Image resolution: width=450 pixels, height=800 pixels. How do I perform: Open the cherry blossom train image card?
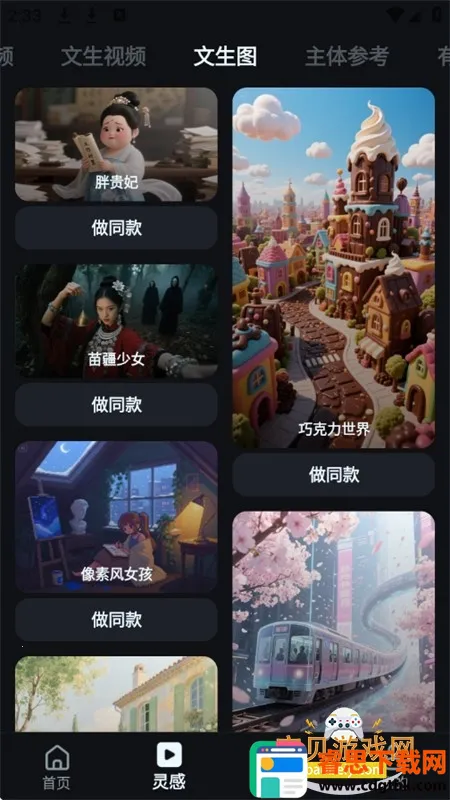tap(334, 621)
